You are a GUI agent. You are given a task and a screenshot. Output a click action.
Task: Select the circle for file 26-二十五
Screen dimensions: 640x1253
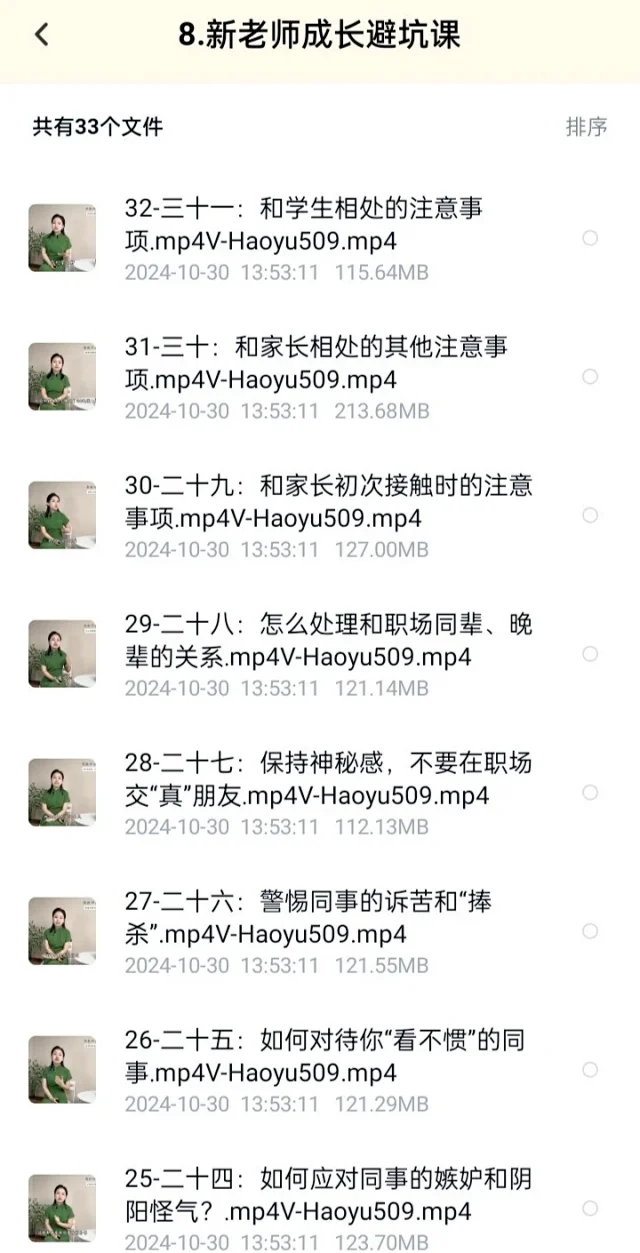click(590, 1070)
